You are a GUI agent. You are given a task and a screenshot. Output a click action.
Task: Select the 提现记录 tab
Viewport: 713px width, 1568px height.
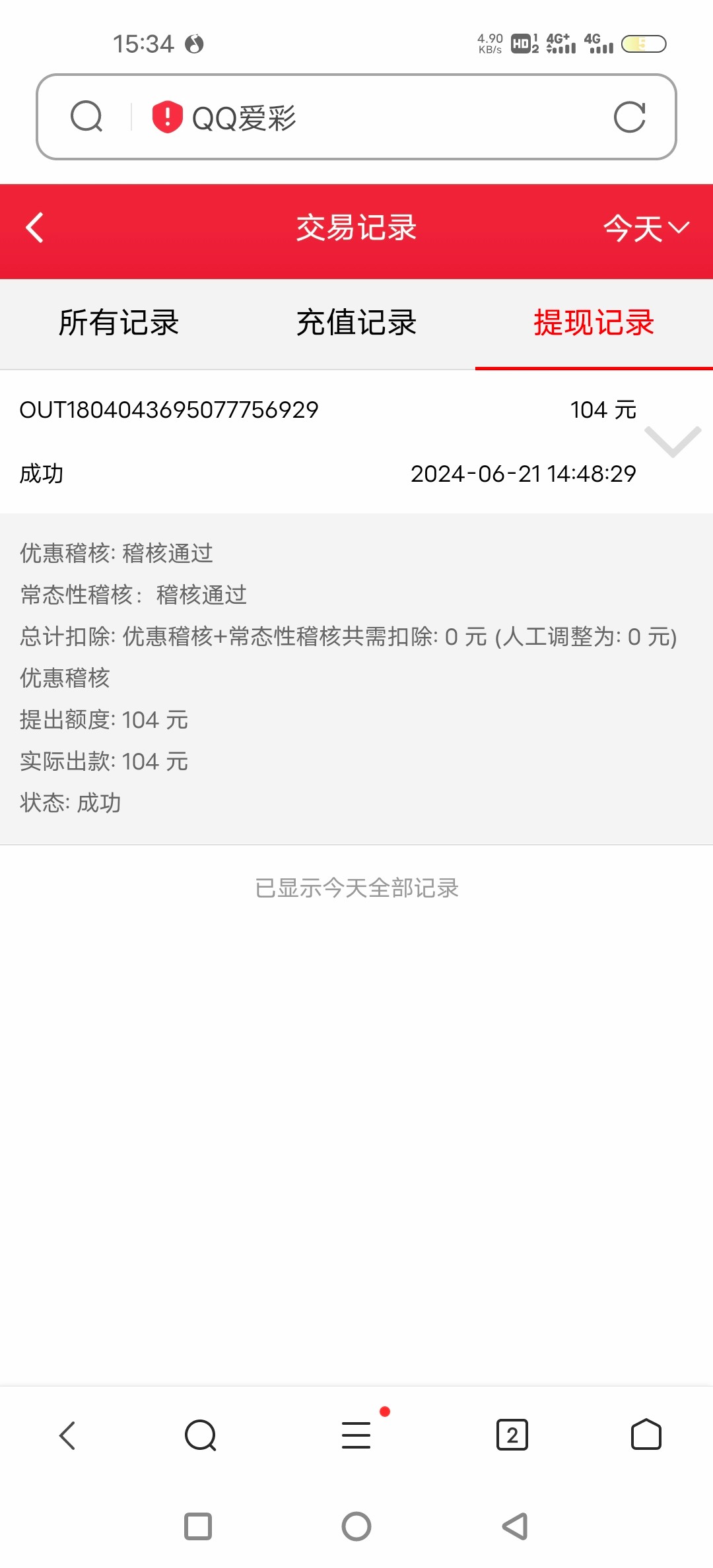pos(594,323)
